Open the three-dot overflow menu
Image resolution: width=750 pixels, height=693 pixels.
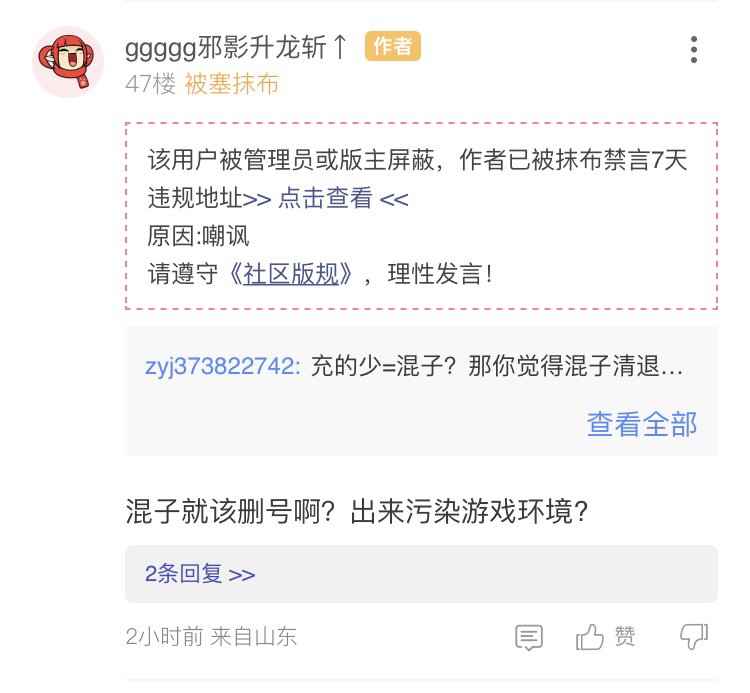(x=694, y=49)
